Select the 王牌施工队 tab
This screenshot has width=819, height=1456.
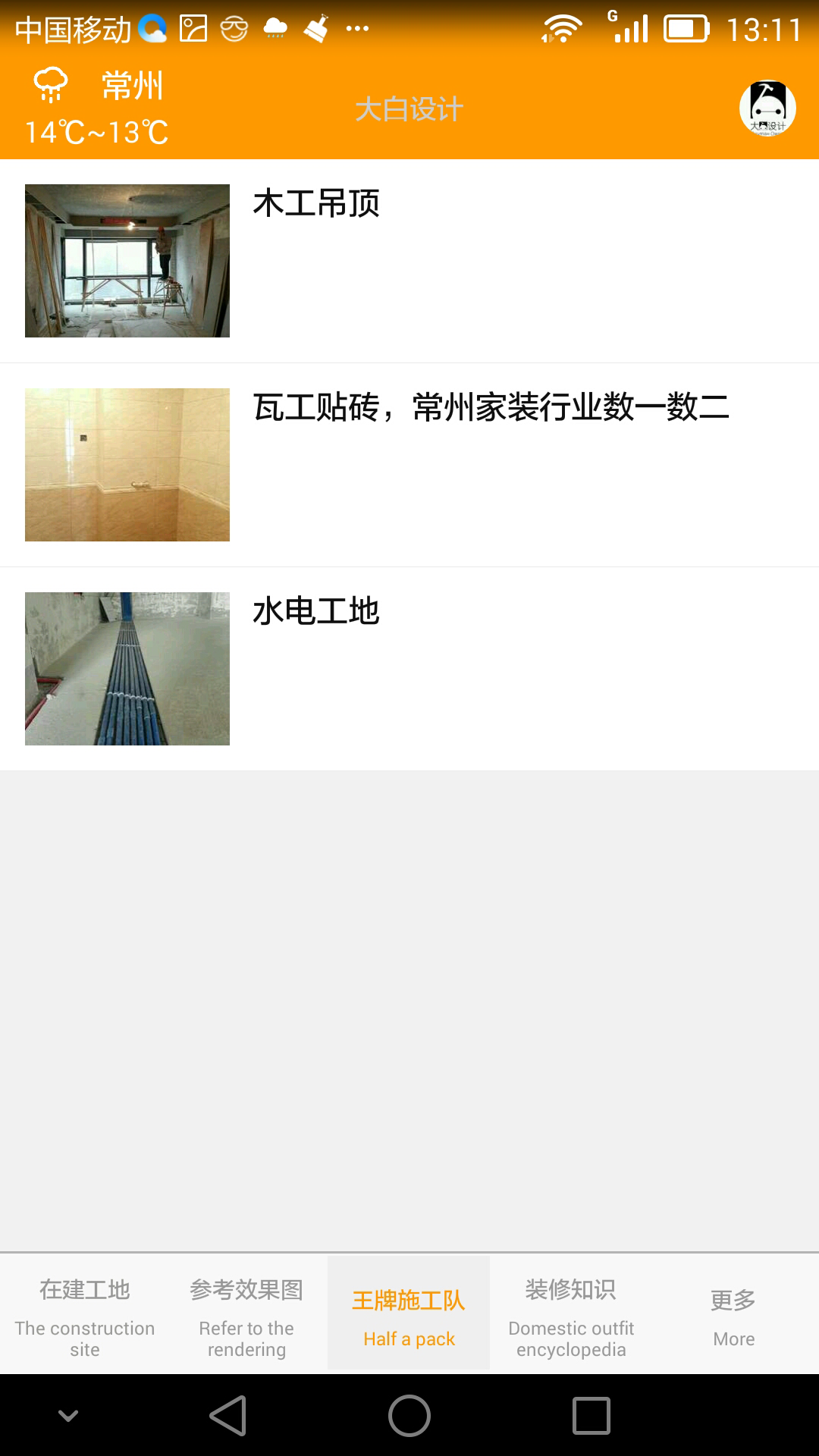tap(409, 1316)
